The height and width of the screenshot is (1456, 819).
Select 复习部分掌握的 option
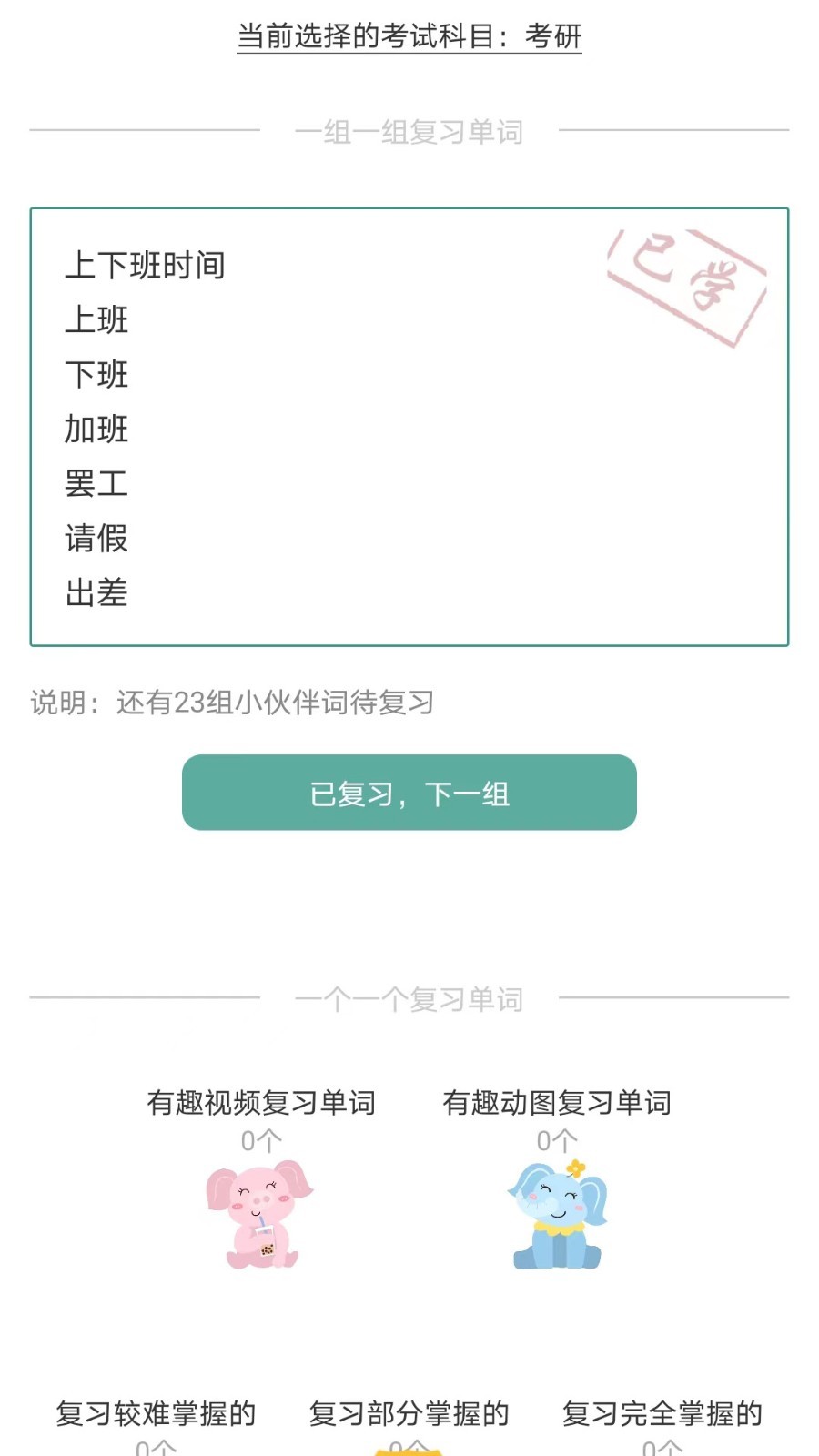click(409, 1425)
